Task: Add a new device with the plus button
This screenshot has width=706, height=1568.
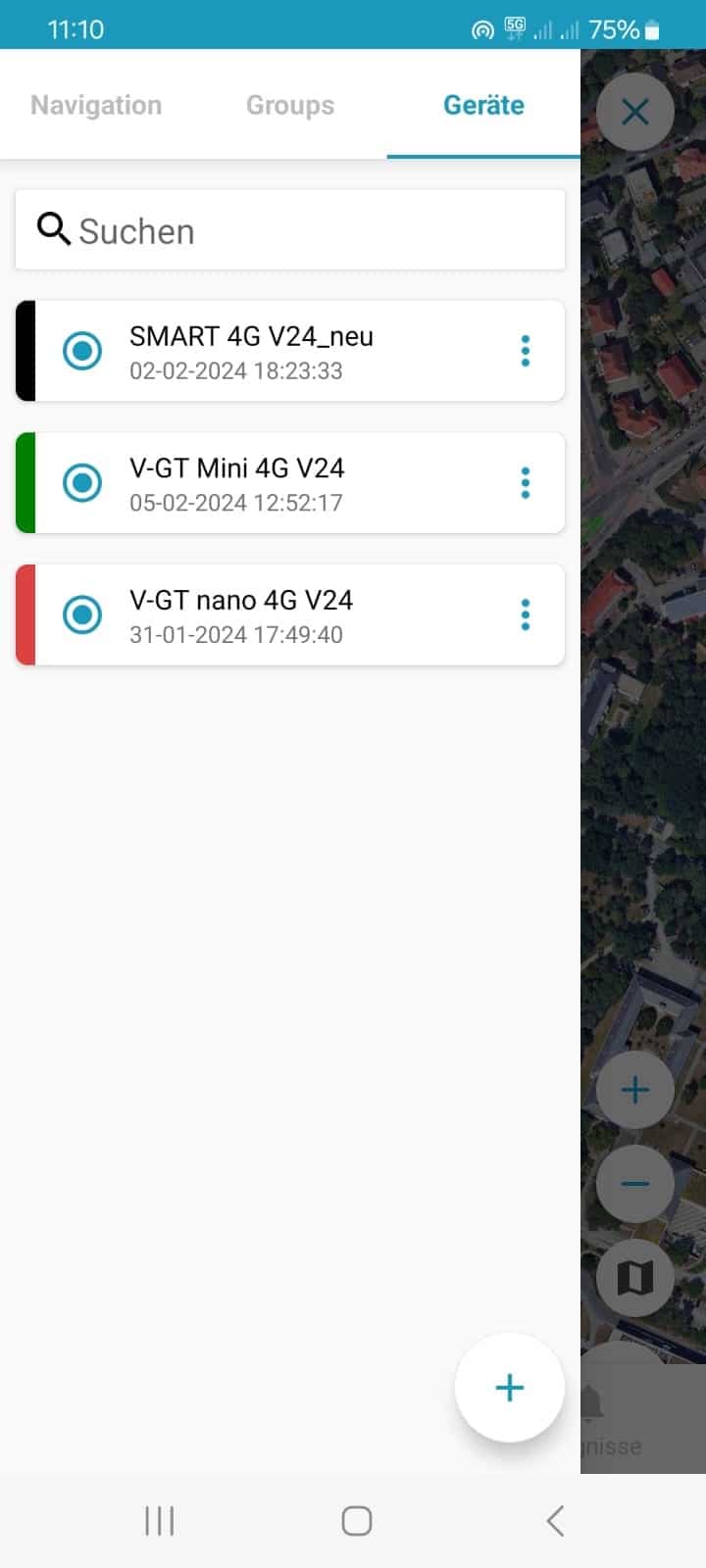Action: 509,1388
